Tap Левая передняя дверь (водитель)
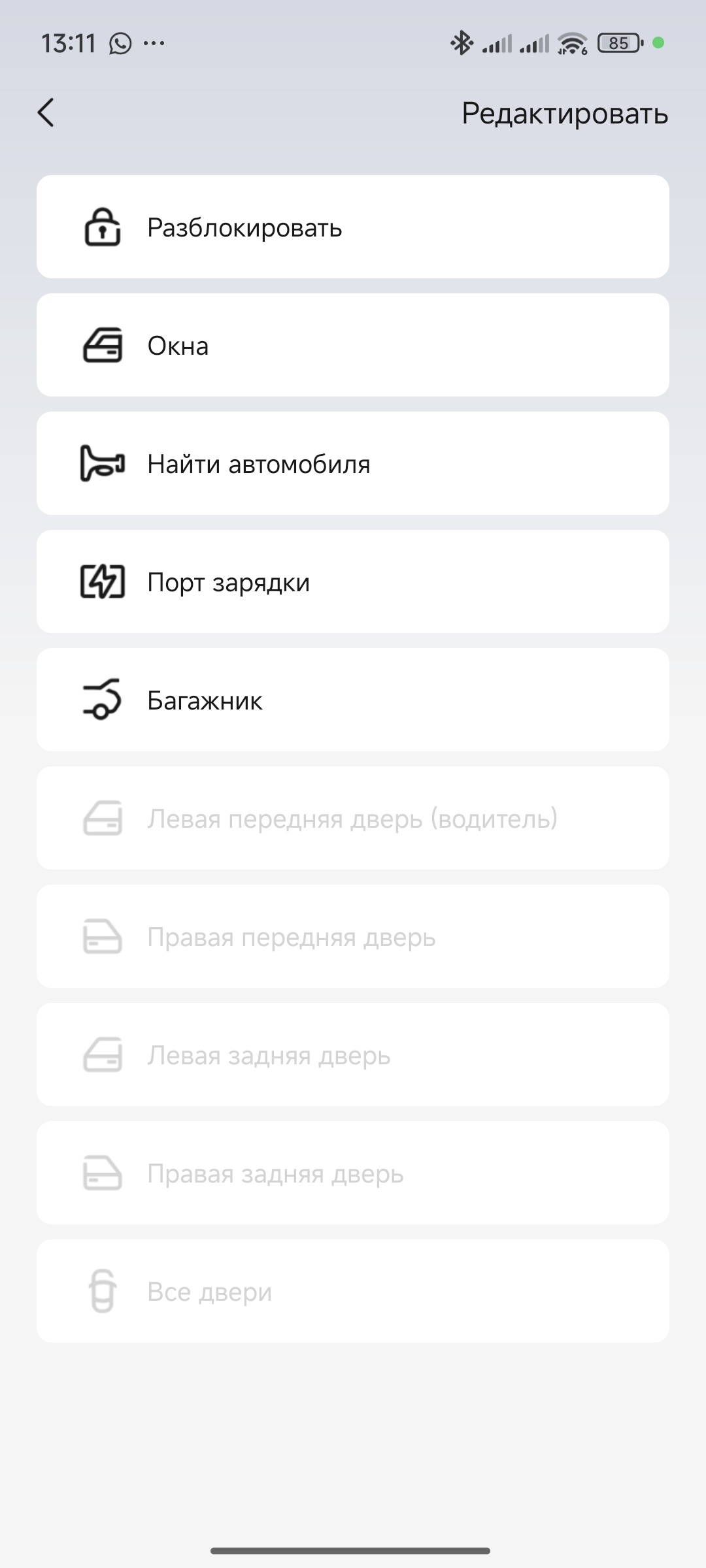This screenshot has height=1568, width=706. click(353, 818)
